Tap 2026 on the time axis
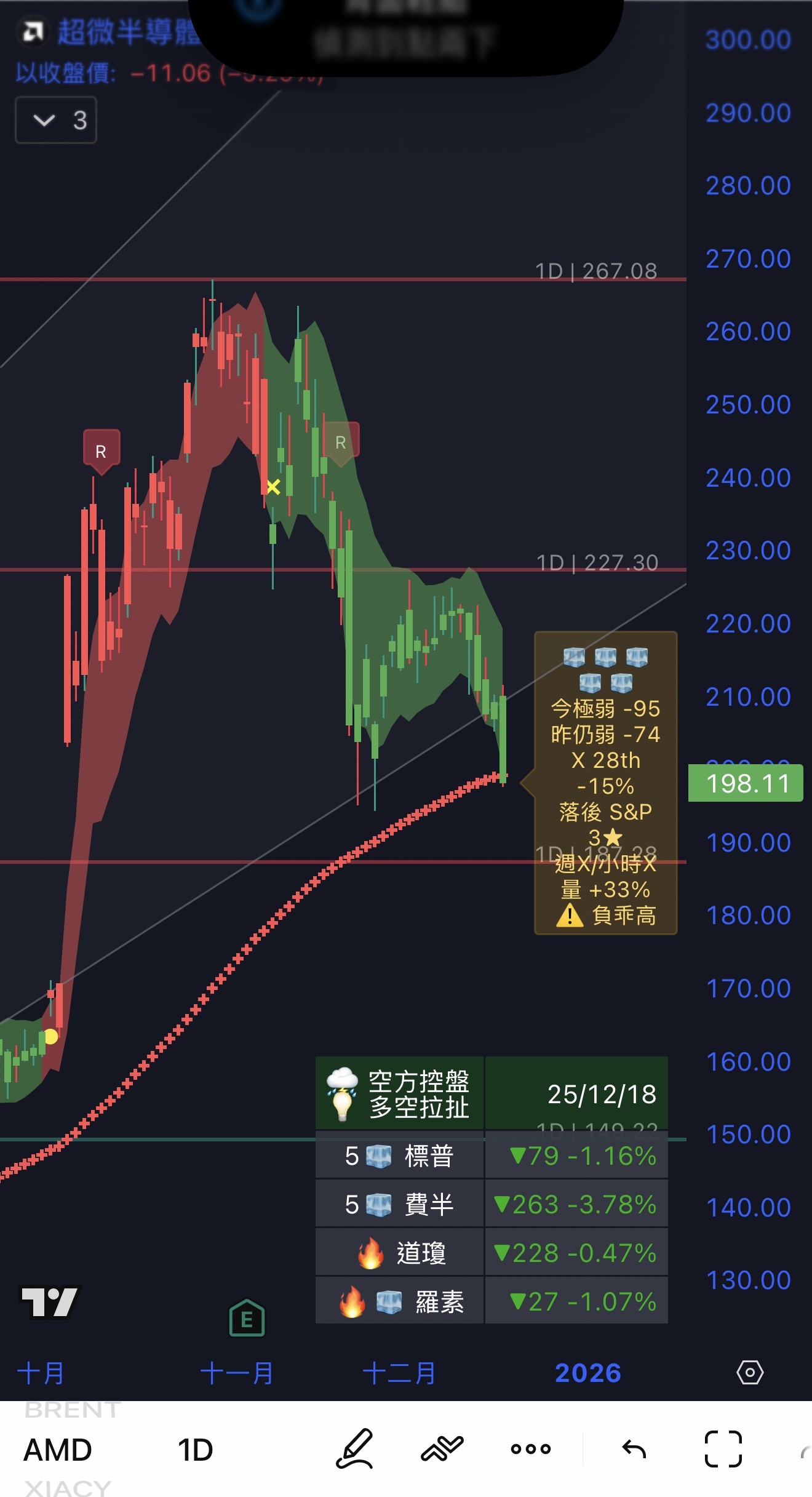Screen dimensions: 812x1497 589,1372
